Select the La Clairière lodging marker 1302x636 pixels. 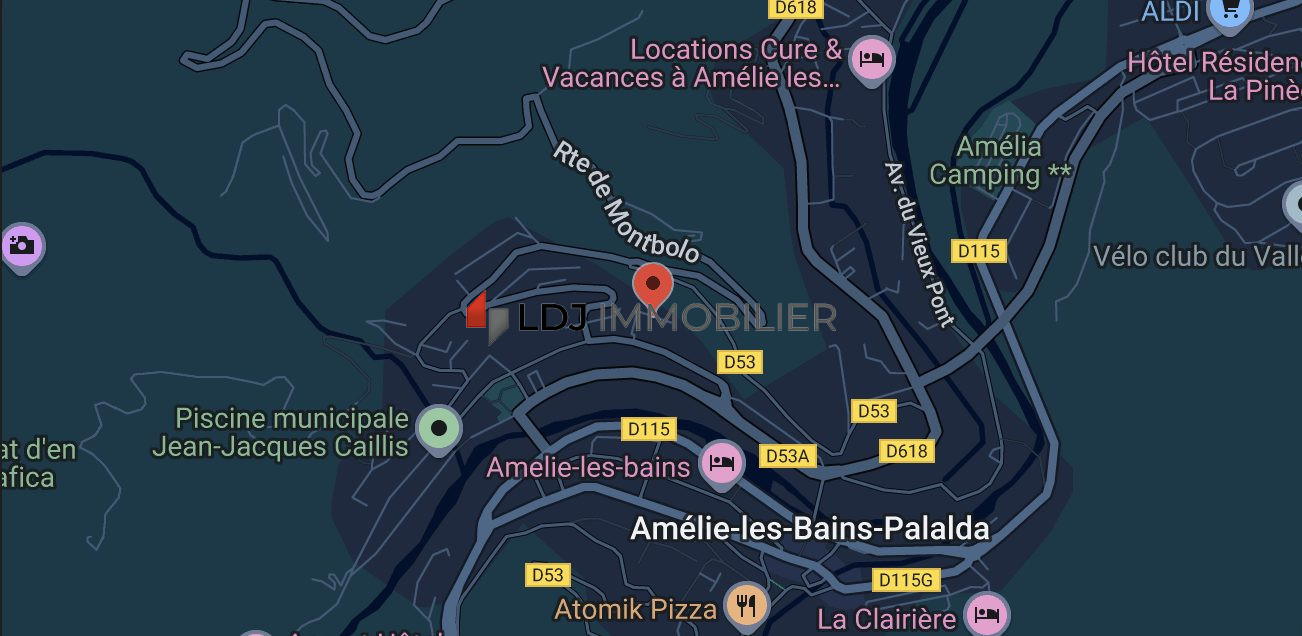tap(986, 614)
